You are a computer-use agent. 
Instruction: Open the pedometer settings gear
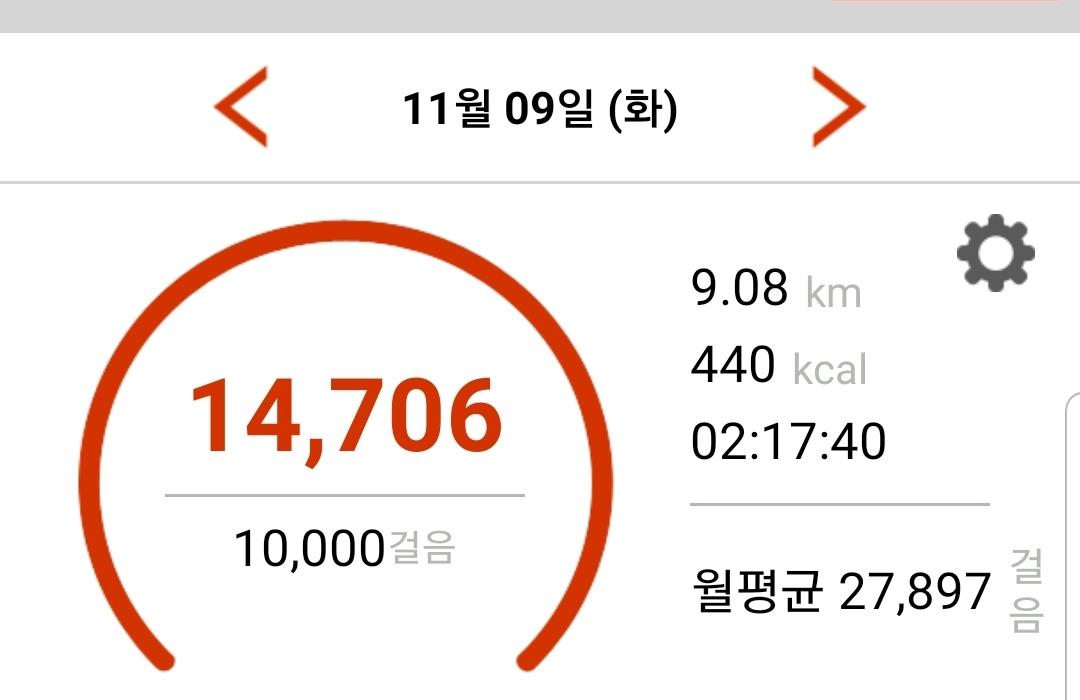click(x=995, y=253)
